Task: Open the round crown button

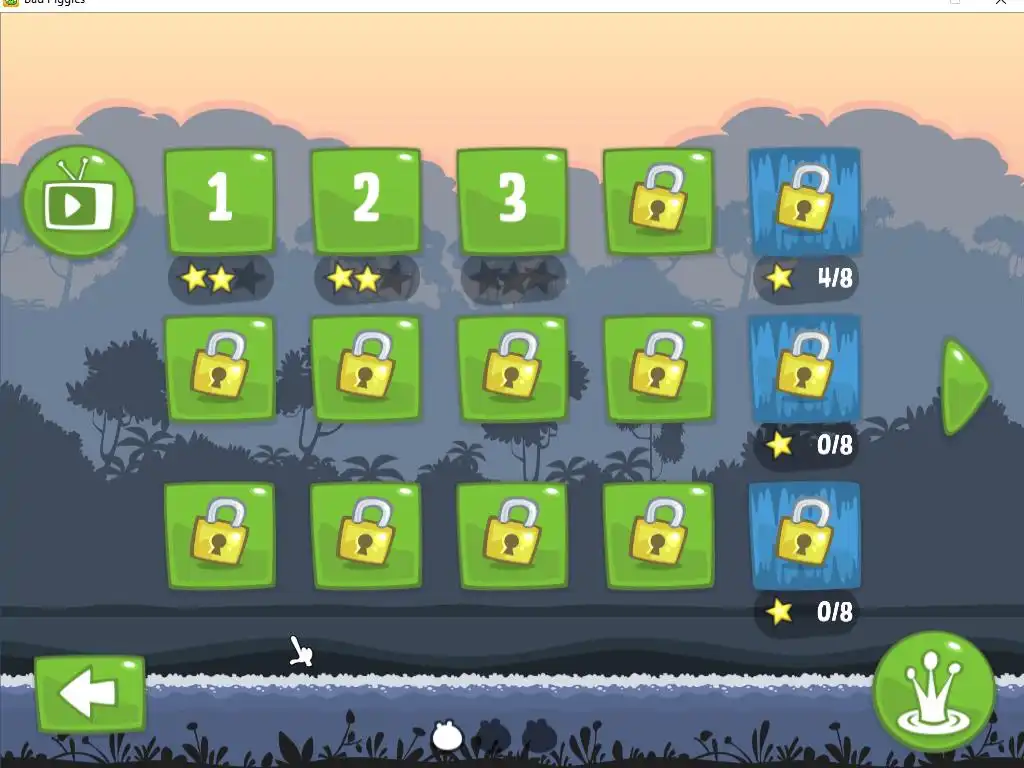Action: coord(933,692)
